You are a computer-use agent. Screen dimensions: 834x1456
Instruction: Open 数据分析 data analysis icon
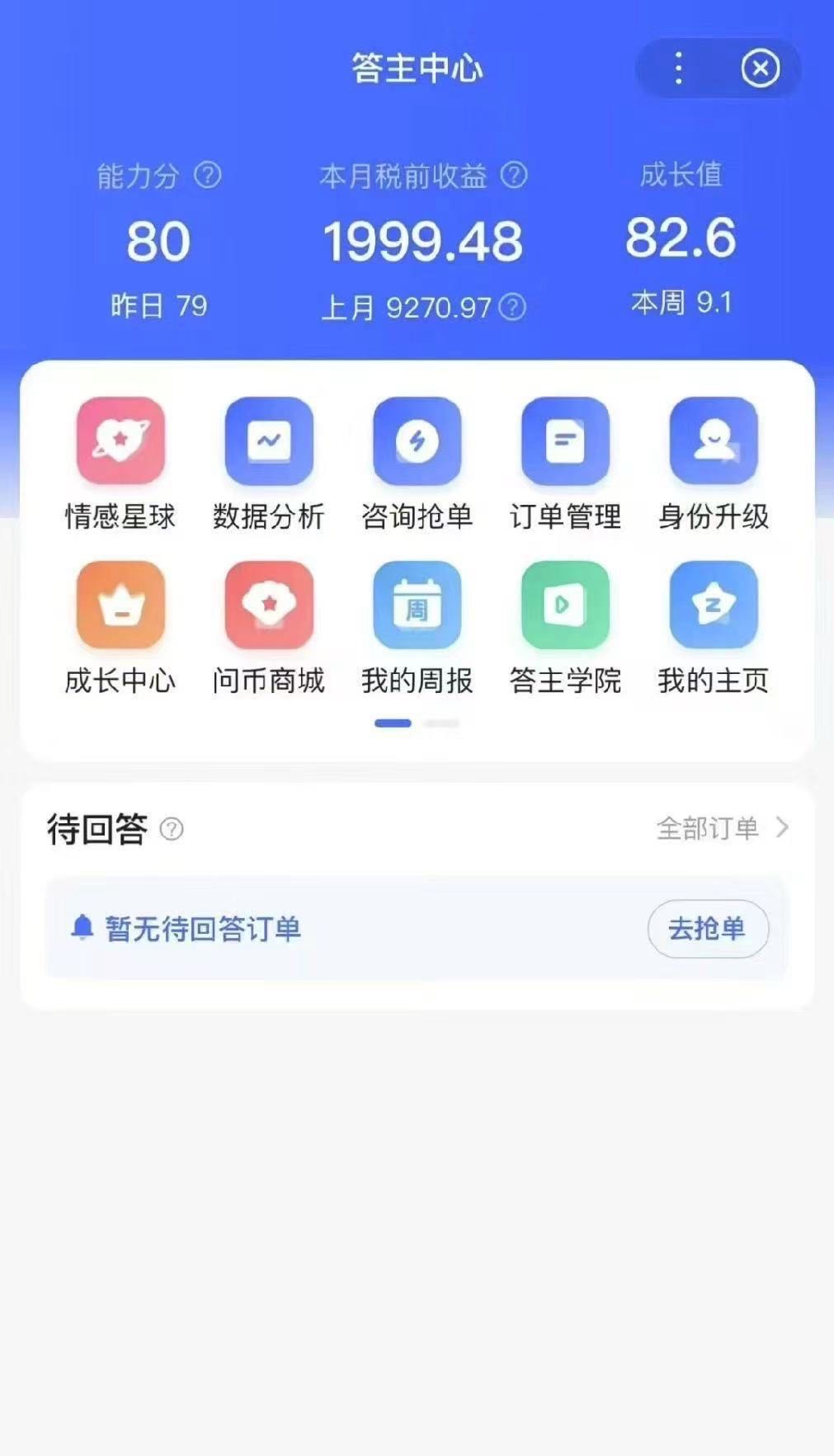268,440
